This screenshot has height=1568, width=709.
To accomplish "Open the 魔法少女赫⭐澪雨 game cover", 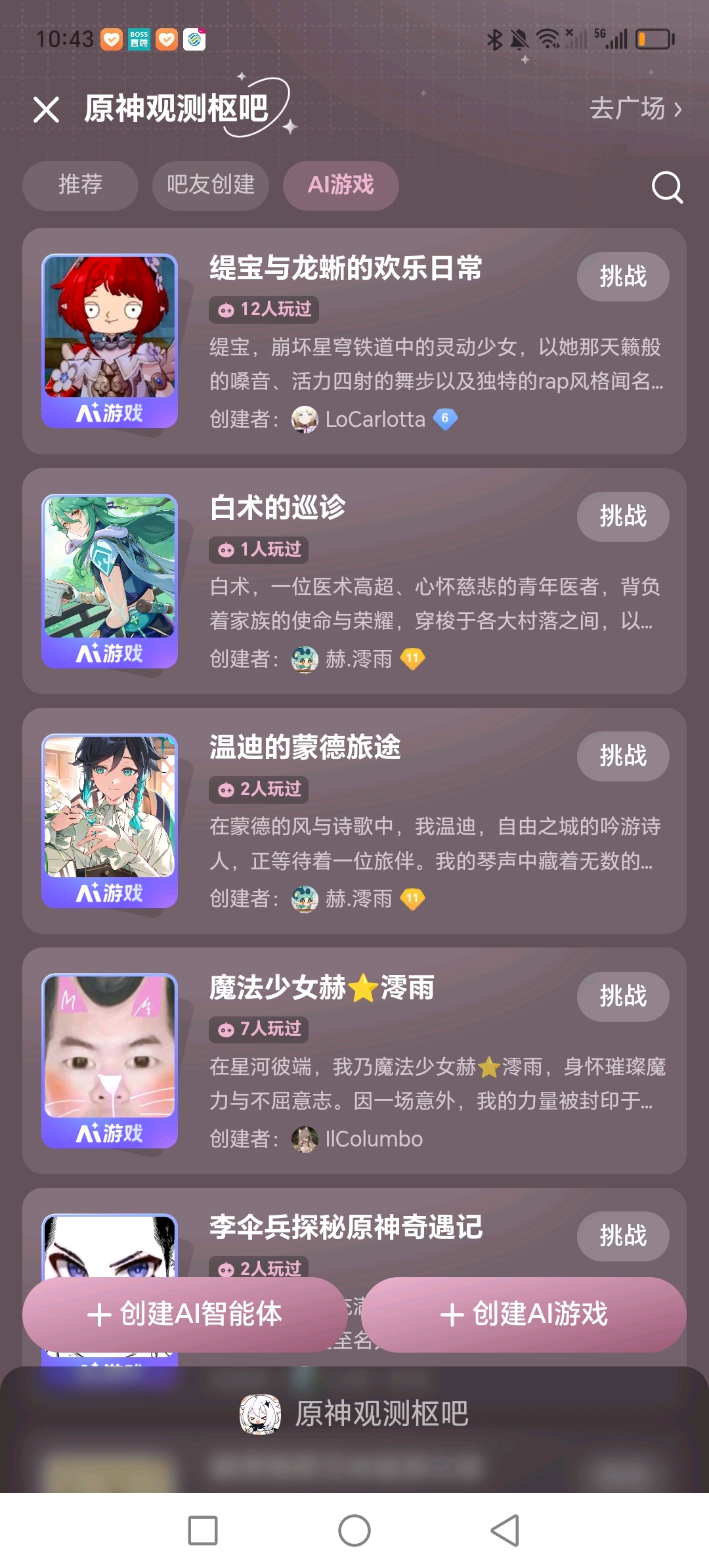I will [x=110, y=1060].
